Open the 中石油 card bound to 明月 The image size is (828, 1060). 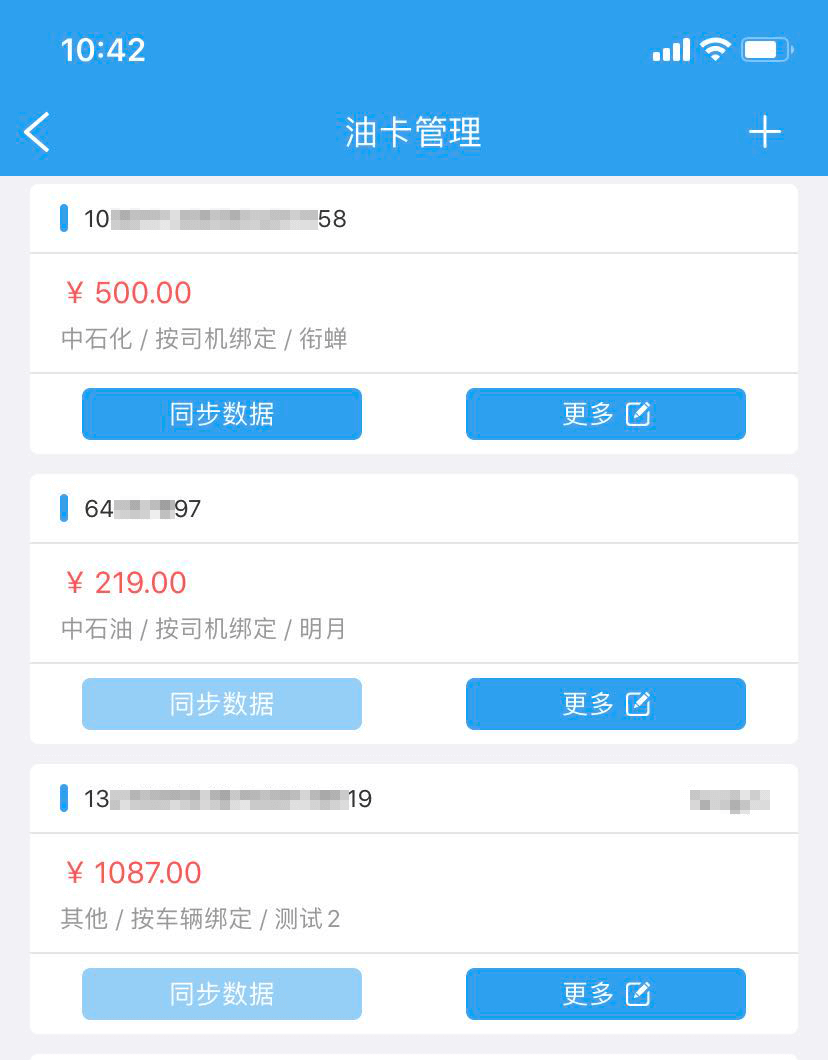pos(413,603)
